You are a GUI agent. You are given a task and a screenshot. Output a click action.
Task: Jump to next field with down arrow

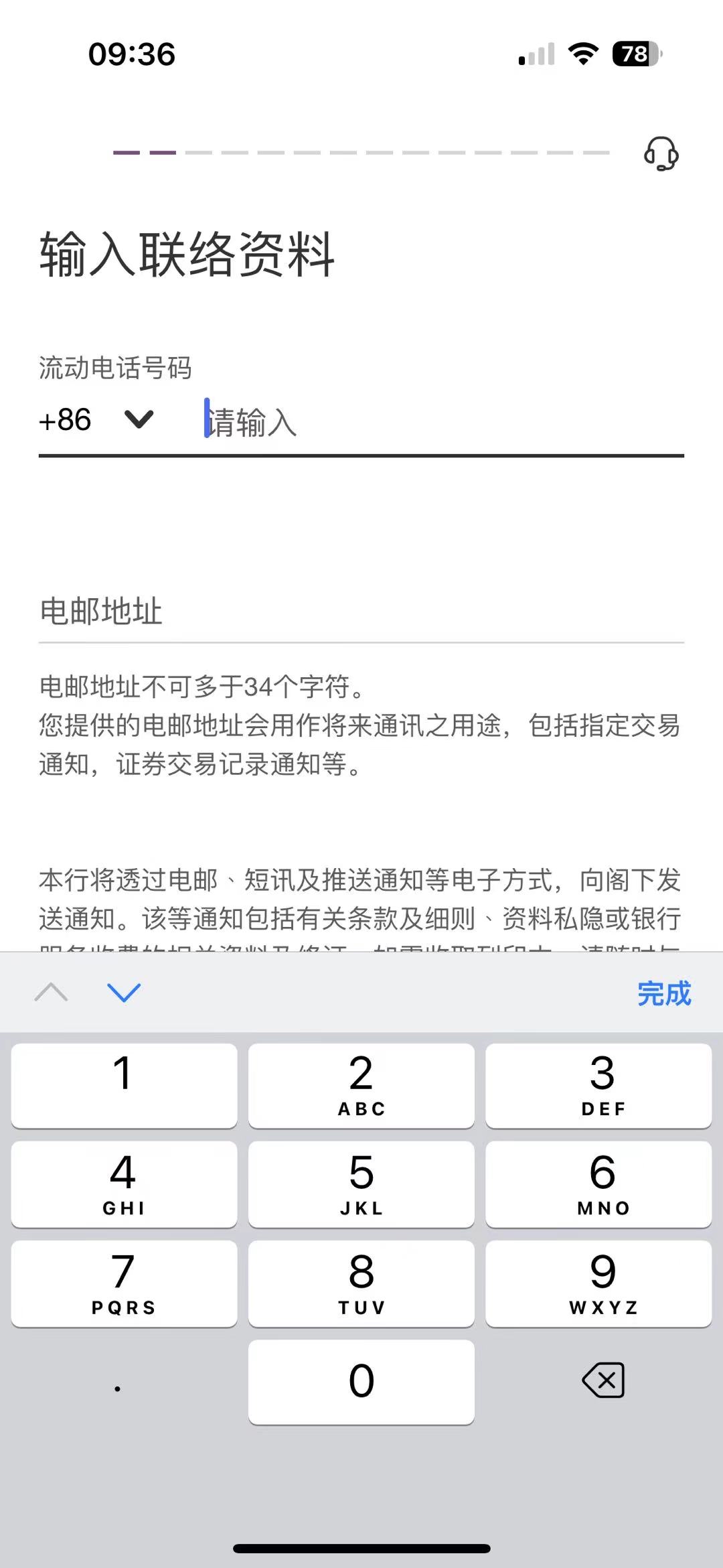point(124,993)
